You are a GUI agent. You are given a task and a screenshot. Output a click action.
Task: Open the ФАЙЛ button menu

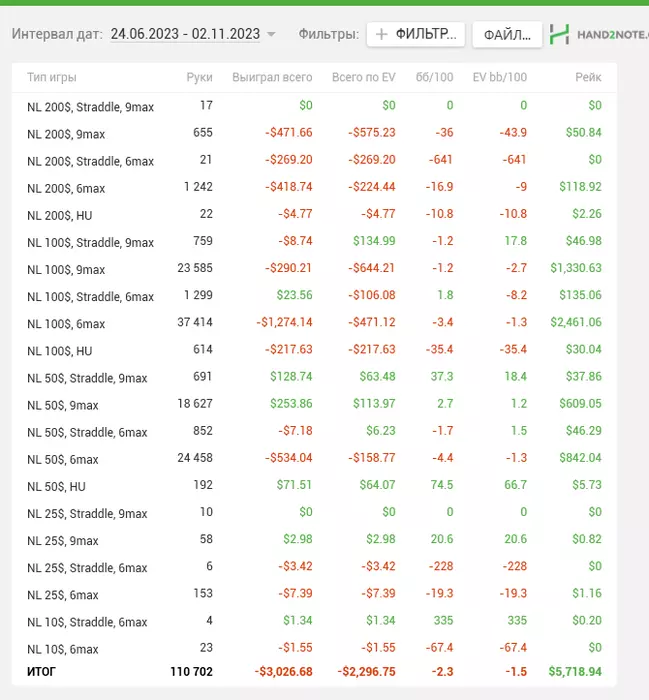point(507,34)
